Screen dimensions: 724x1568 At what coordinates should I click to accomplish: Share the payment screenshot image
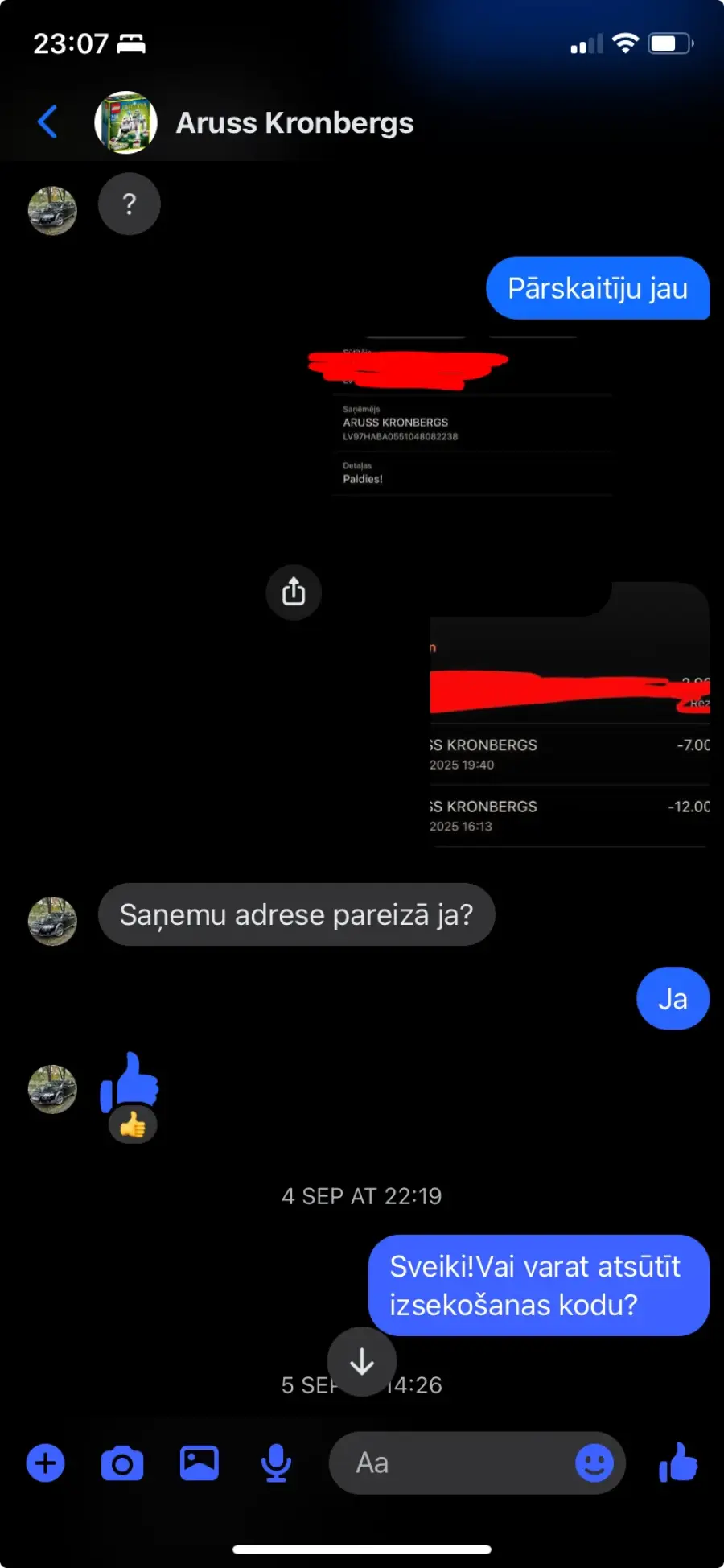(x=294, y=592)
